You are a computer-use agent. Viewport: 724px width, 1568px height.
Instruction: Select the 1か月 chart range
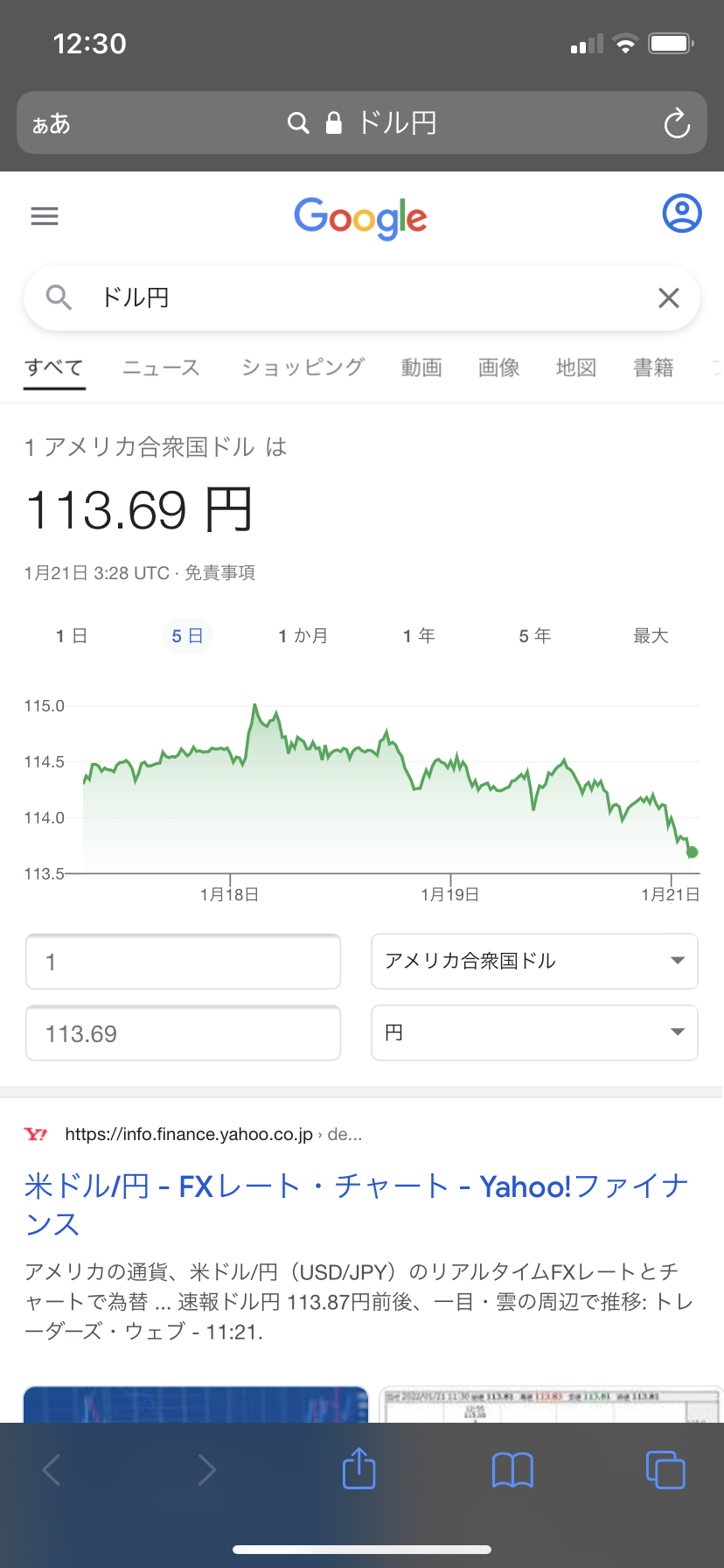click(x=303, y=636)
